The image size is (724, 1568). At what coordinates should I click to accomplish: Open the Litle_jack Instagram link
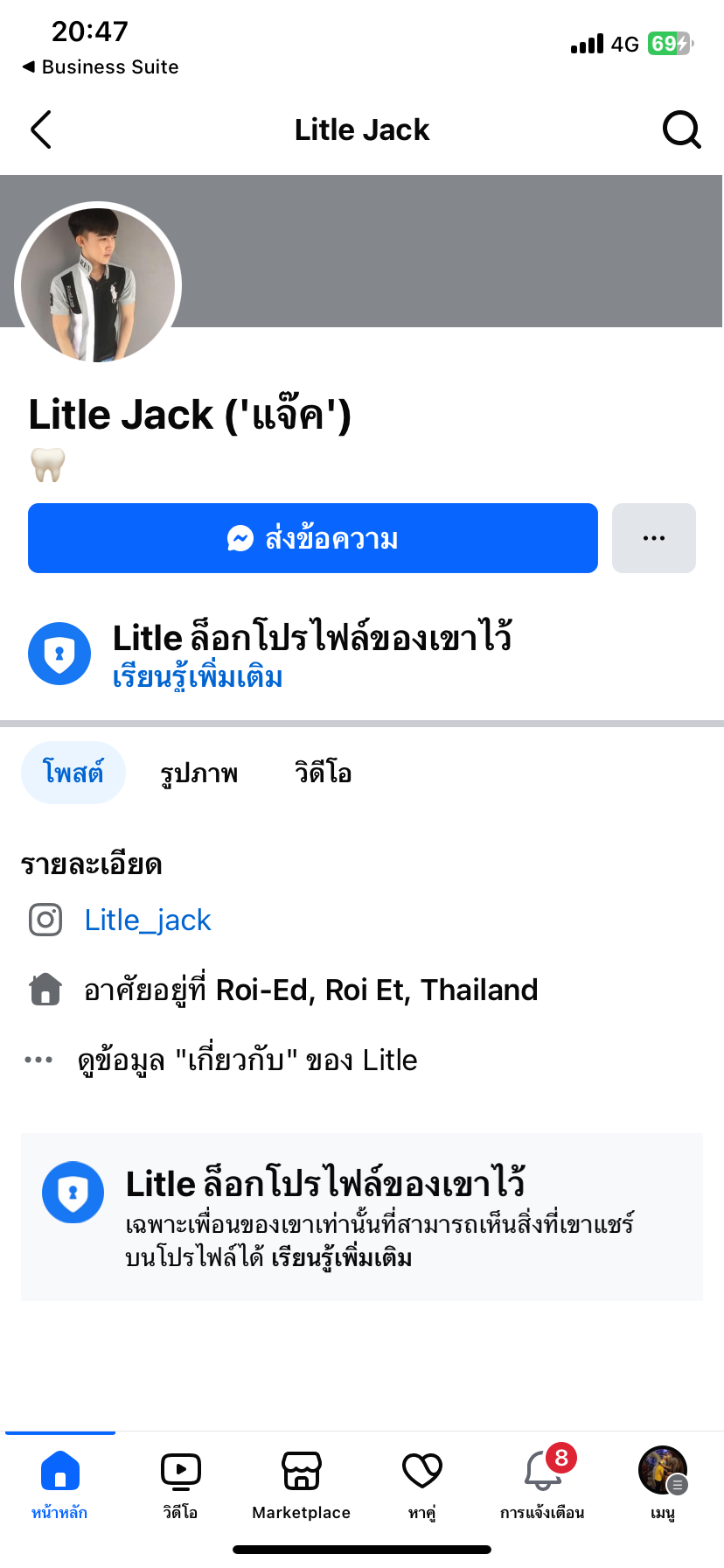point(148,920)
